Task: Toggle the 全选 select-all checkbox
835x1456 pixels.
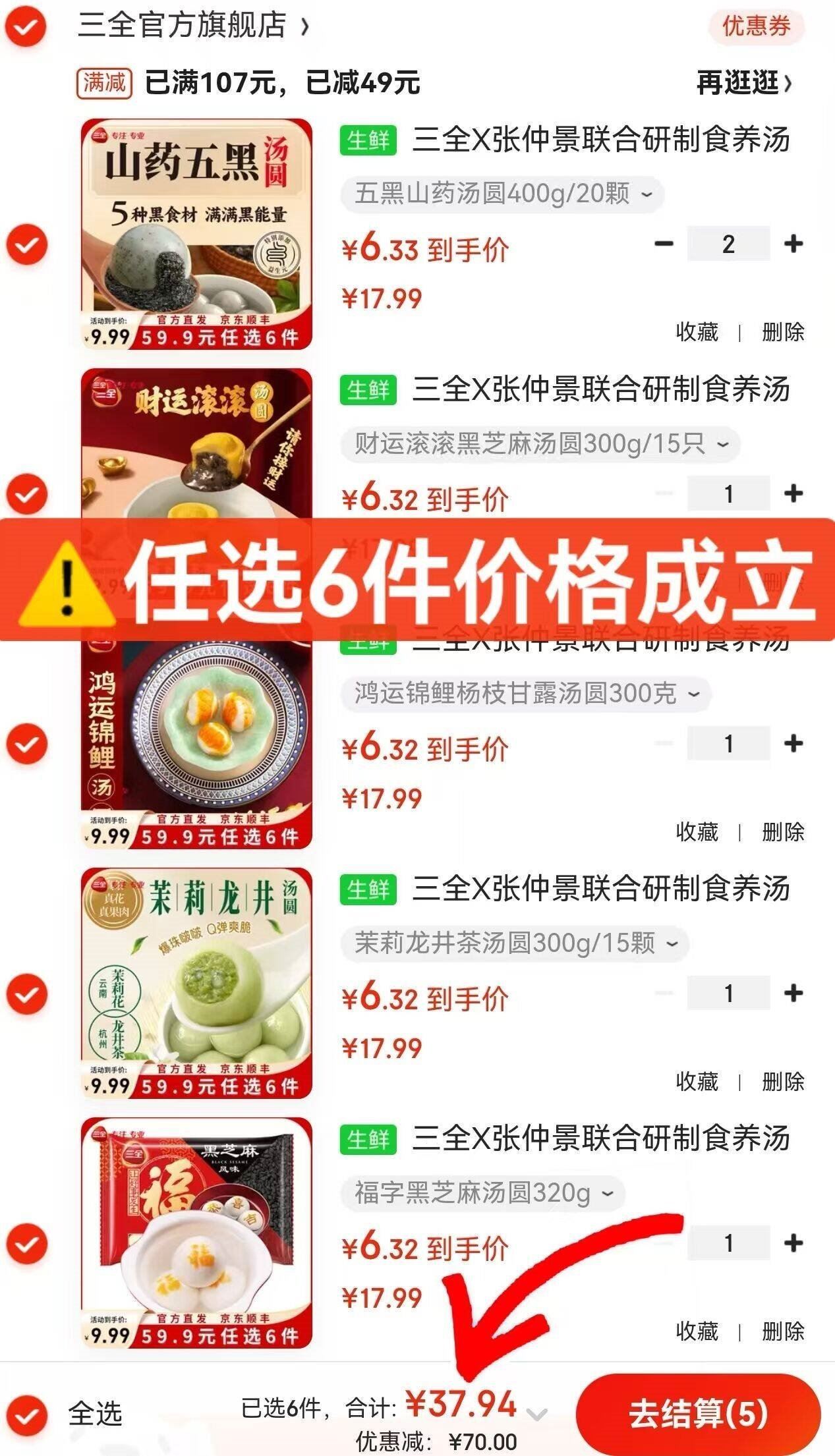Action: click(27, 1414)
